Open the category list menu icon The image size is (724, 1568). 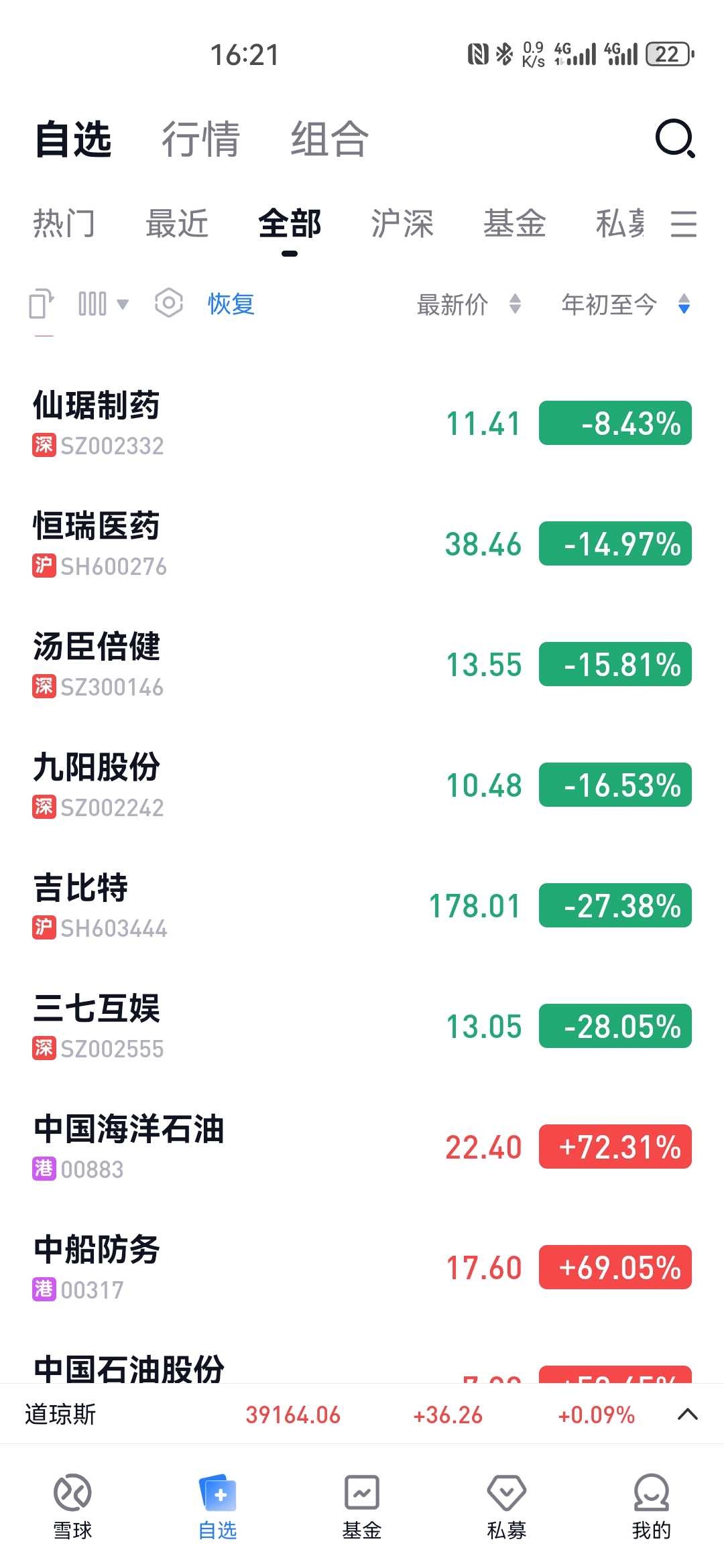pyautogui.click(x=684, y=223)
